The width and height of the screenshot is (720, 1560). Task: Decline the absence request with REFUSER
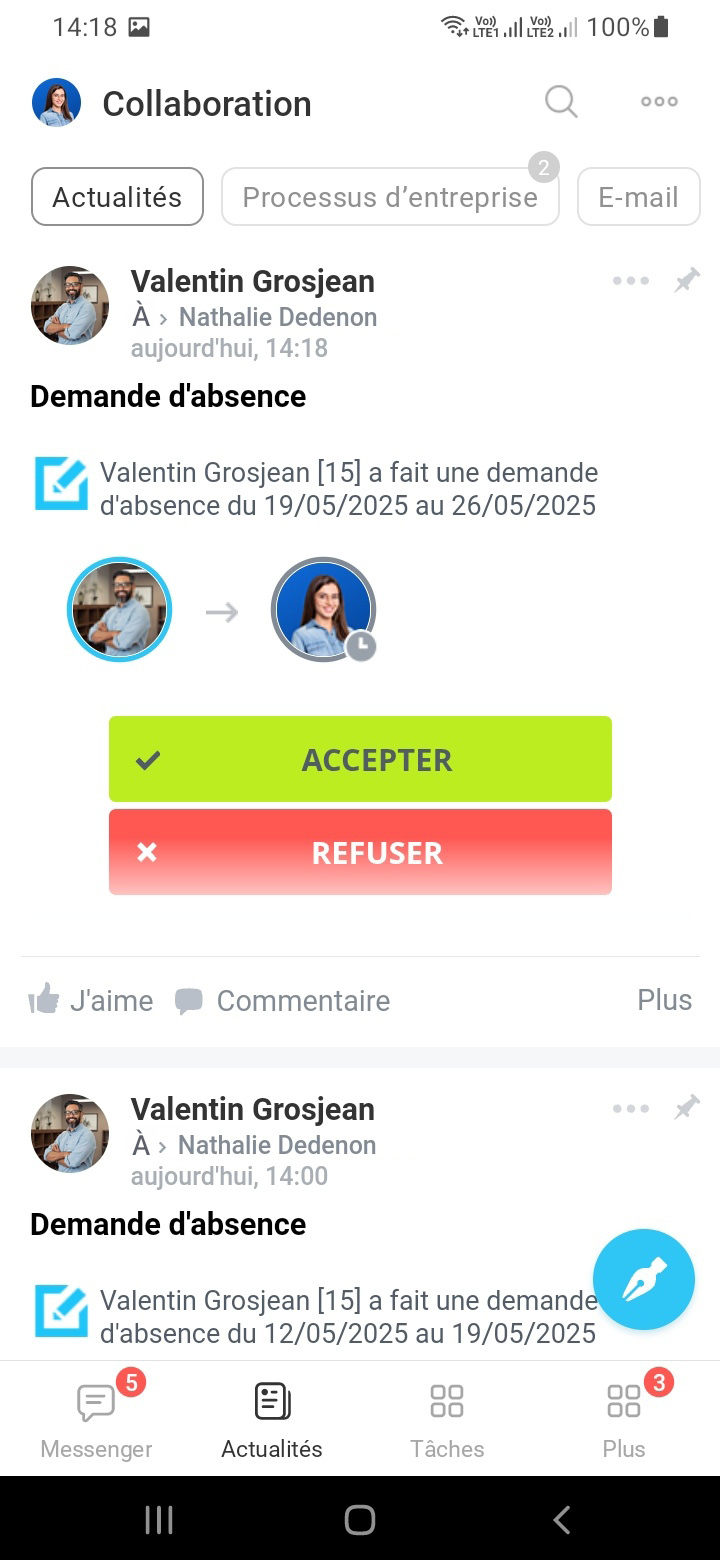[x=360, y=852]
